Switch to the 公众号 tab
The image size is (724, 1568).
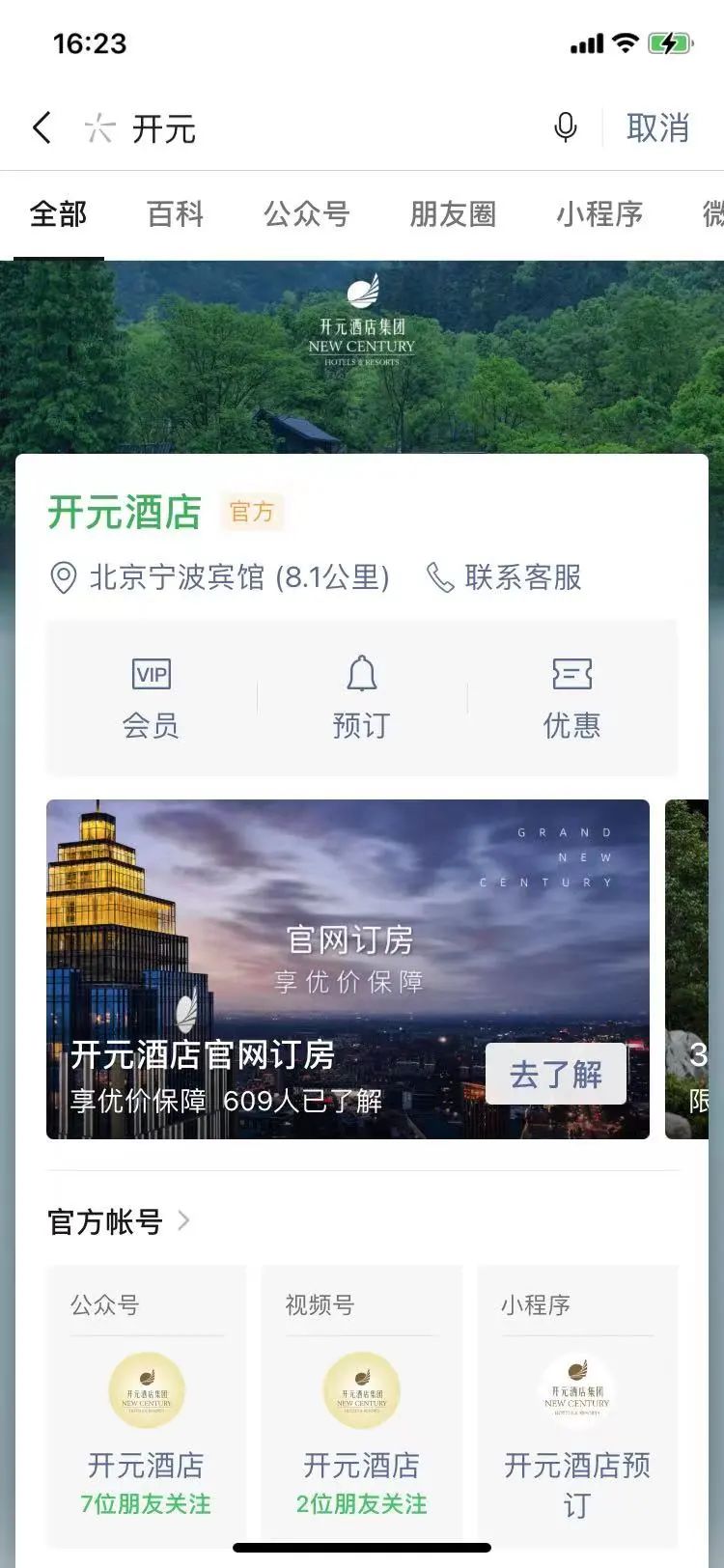[x=306, y=213]
